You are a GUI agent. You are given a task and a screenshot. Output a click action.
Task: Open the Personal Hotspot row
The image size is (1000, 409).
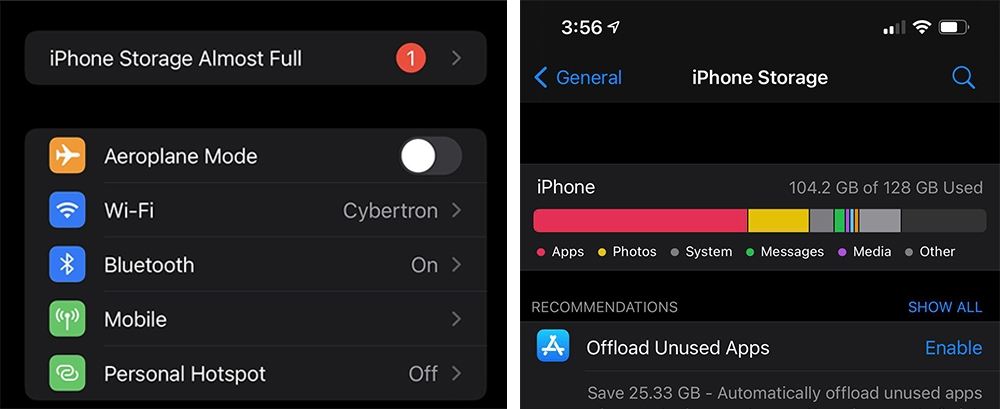(255, 374)
